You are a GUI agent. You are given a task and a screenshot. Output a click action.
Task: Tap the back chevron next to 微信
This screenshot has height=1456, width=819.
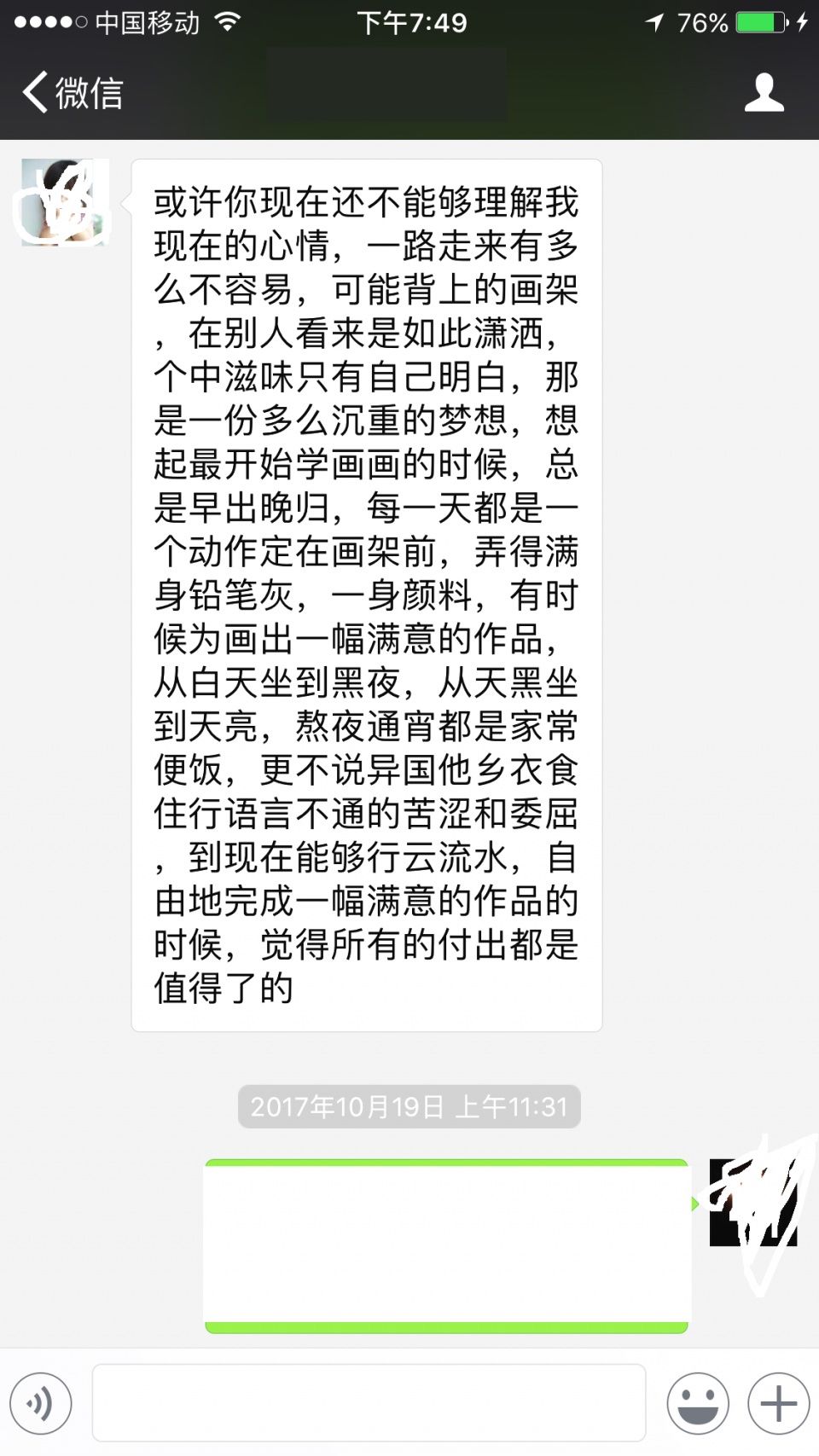click(x=32, y=92)
